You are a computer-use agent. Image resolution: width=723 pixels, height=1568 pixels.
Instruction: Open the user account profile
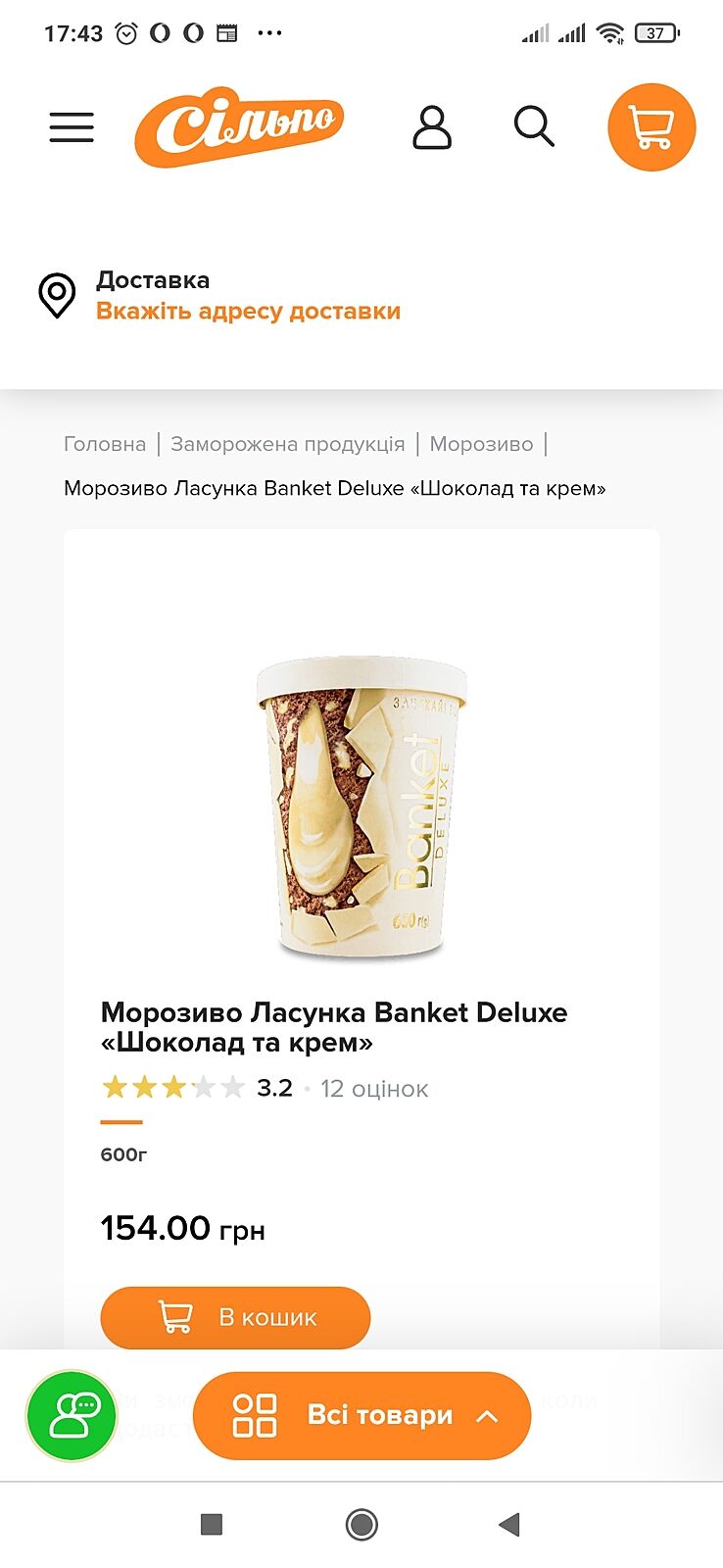click(x=432, y=127)
